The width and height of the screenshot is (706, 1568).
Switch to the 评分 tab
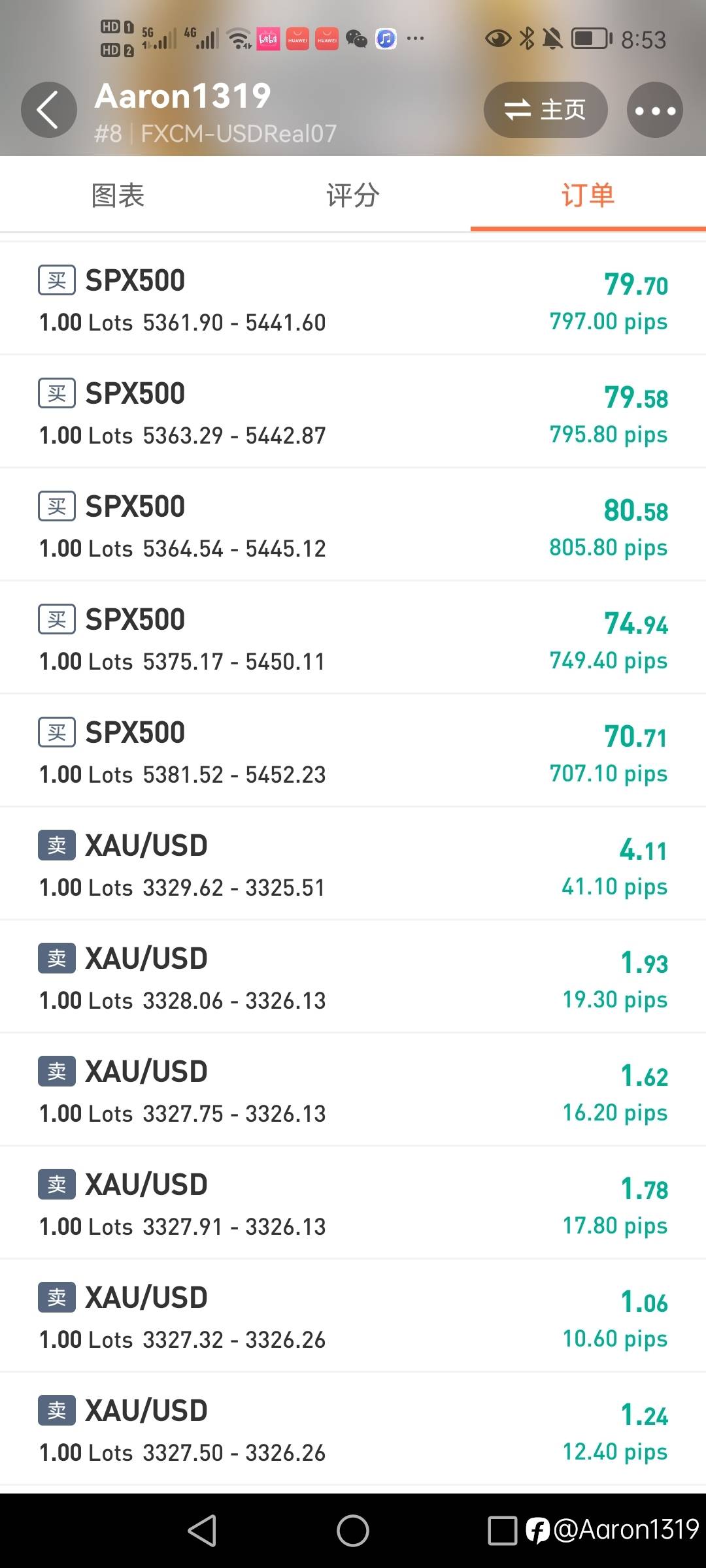pyautogui.click(x=353, y=195)
